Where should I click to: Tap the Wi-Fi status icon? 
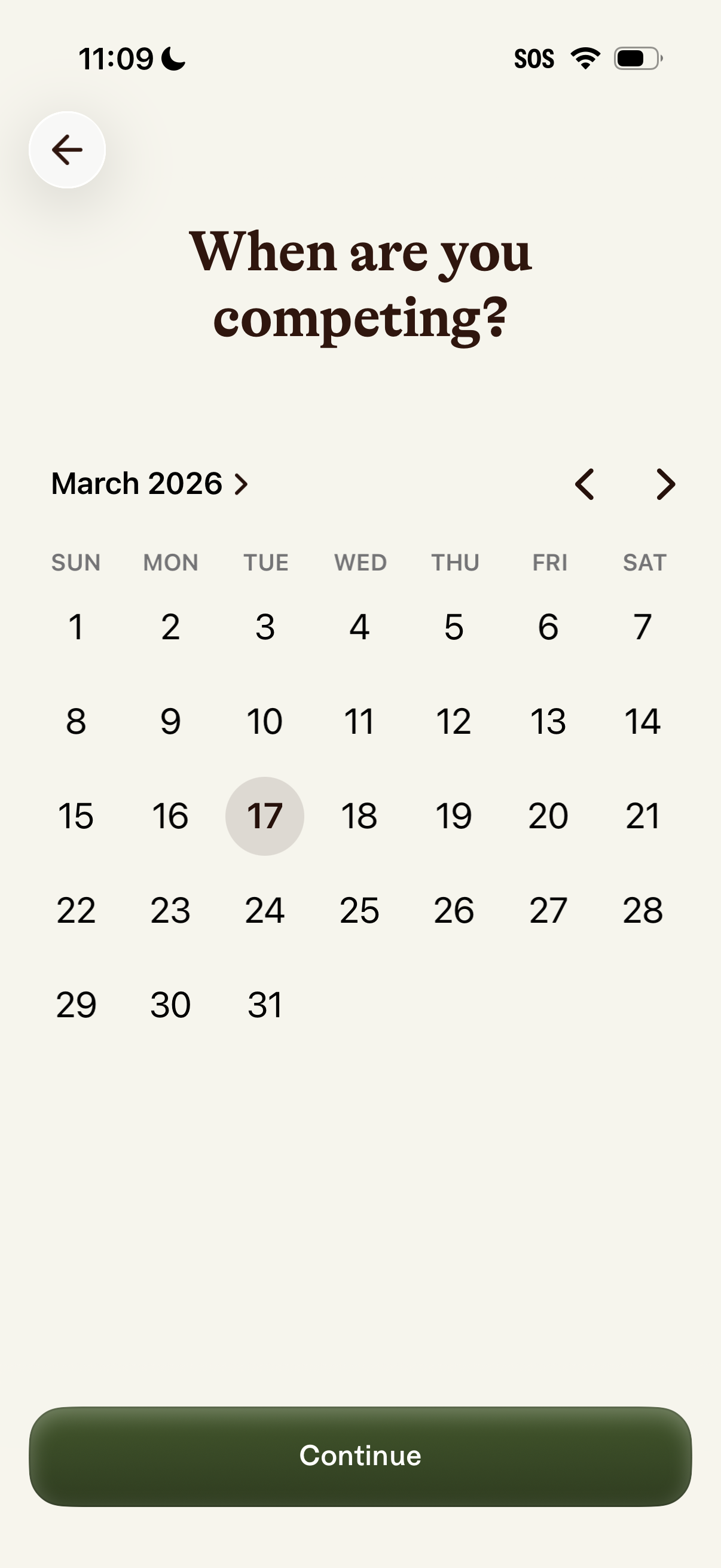click(584, 57)
